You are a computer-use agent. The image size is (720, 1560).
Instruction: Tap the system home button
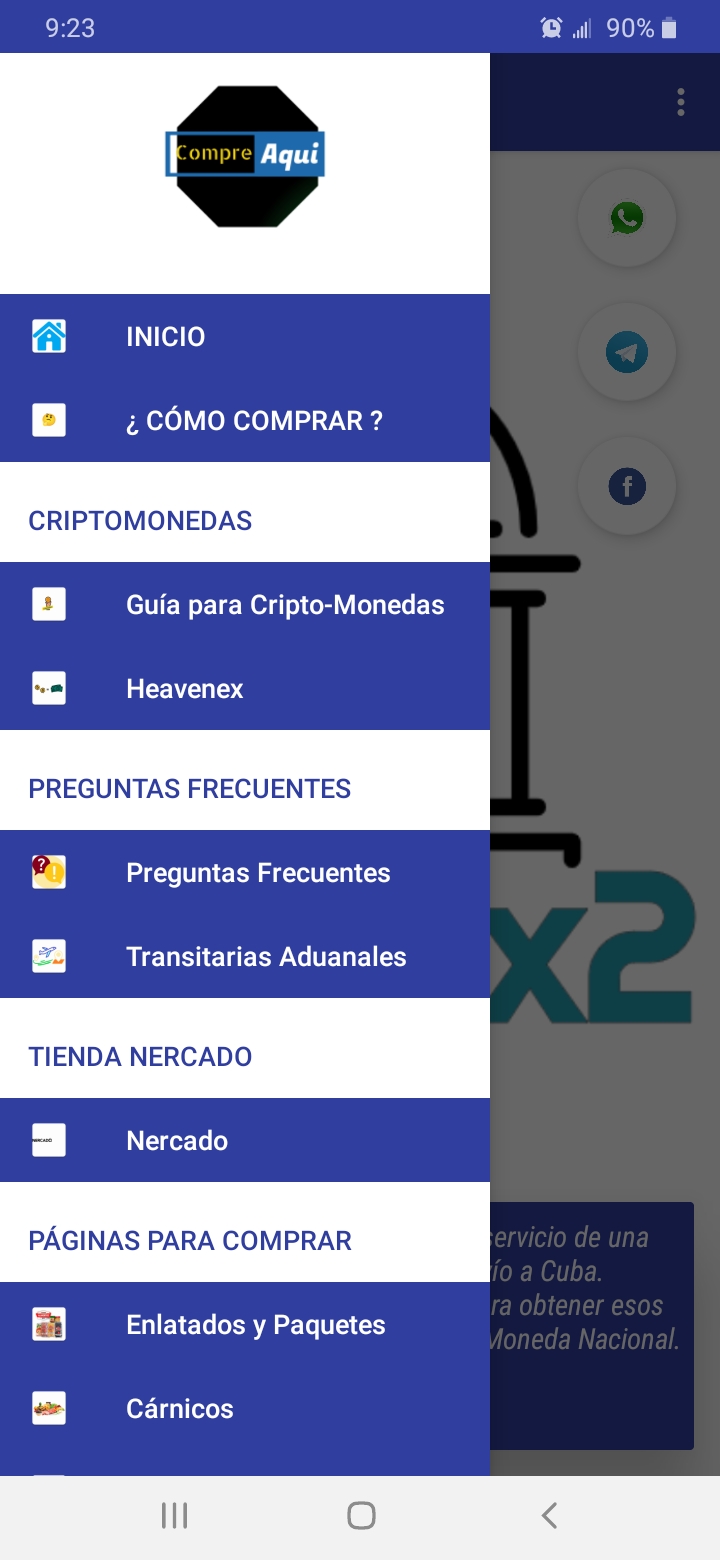pos(361,1515)
